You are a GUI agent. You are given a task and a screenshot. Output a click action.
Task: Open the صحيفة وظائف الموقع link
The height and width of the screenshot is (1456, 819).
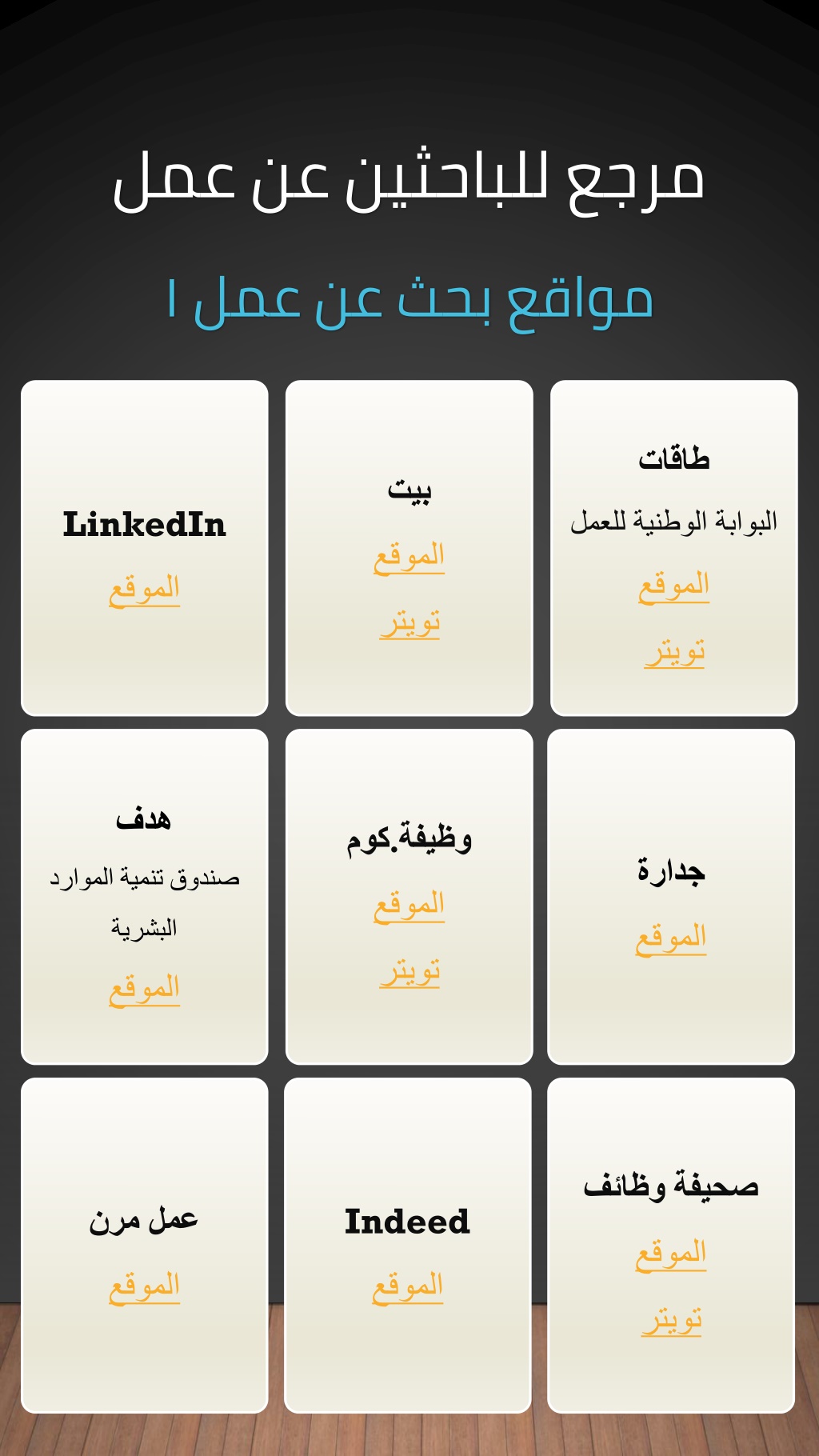coord(670,1254)
